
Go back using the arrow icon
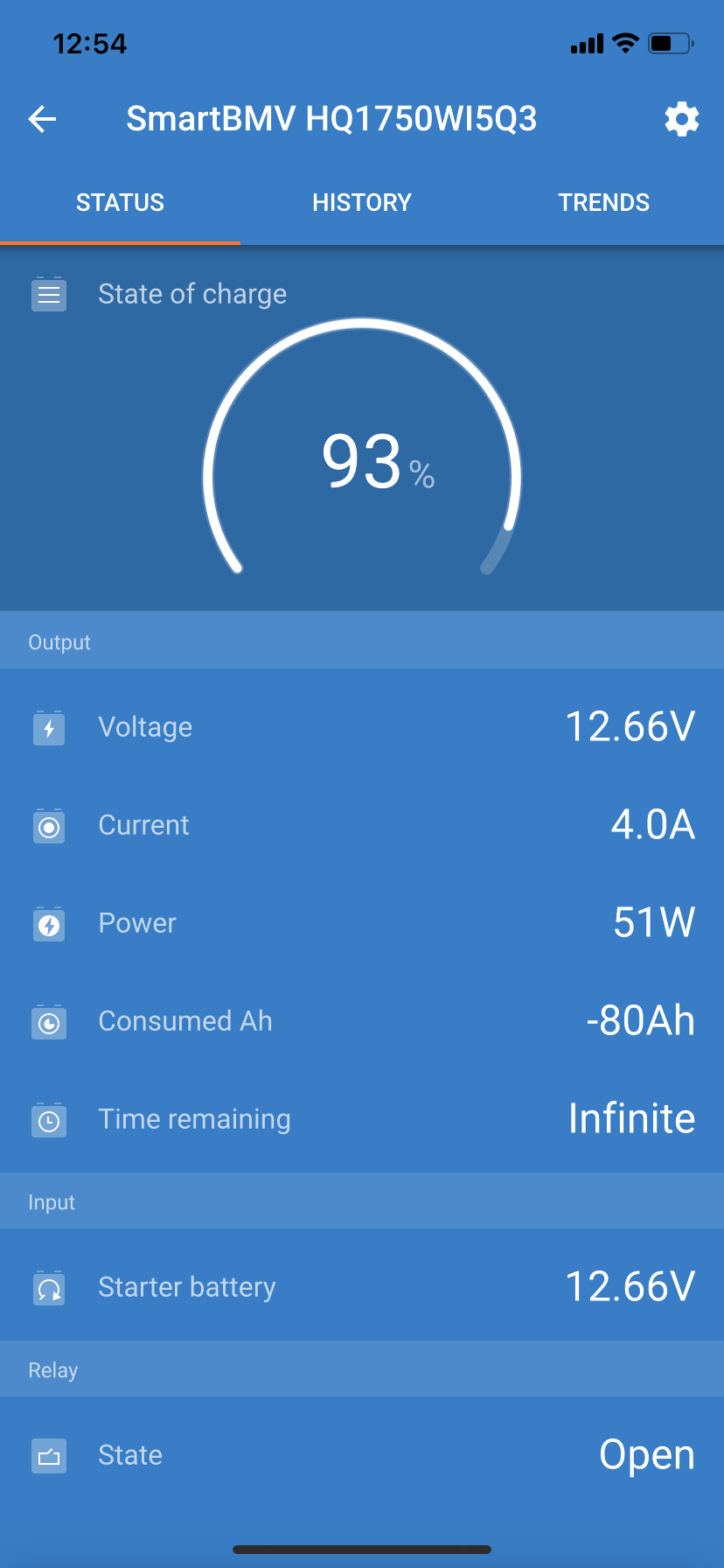(42, 119)
